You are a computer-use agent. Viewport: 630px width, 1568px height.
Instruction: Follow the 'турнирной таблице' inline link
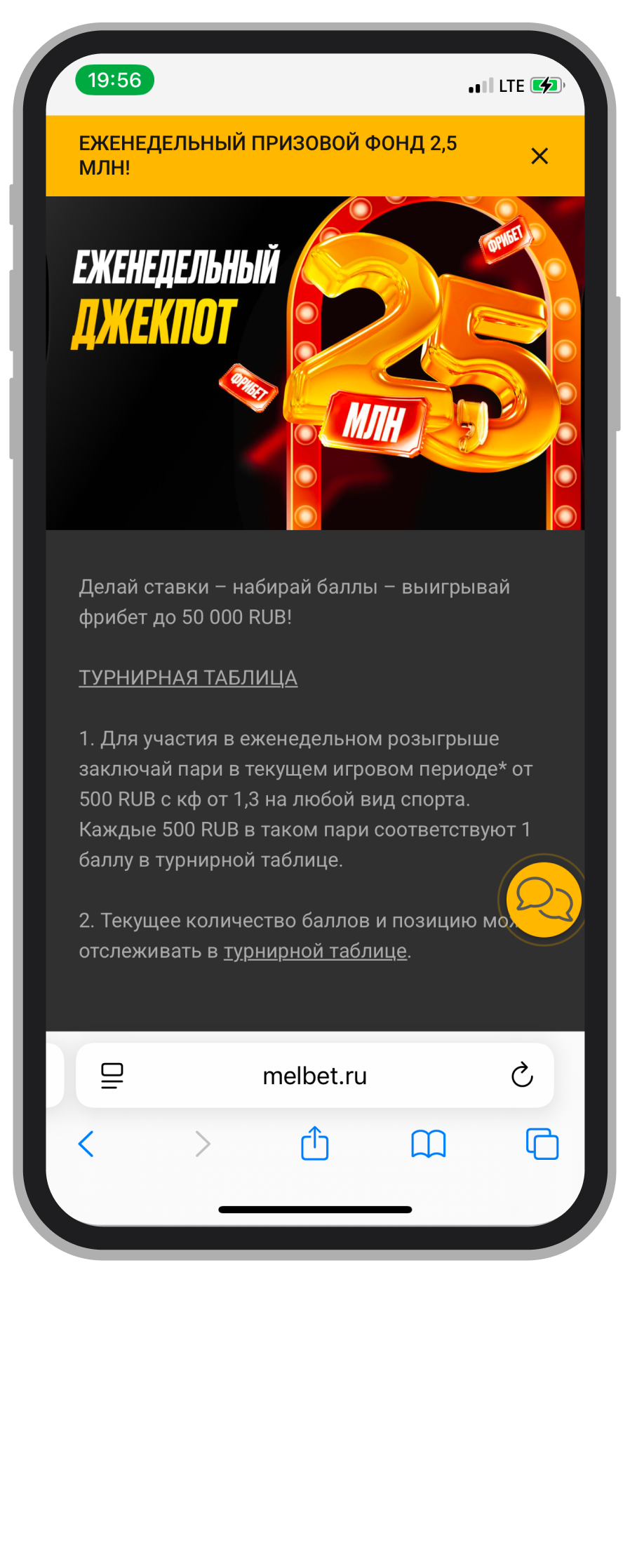click(315, 951)
